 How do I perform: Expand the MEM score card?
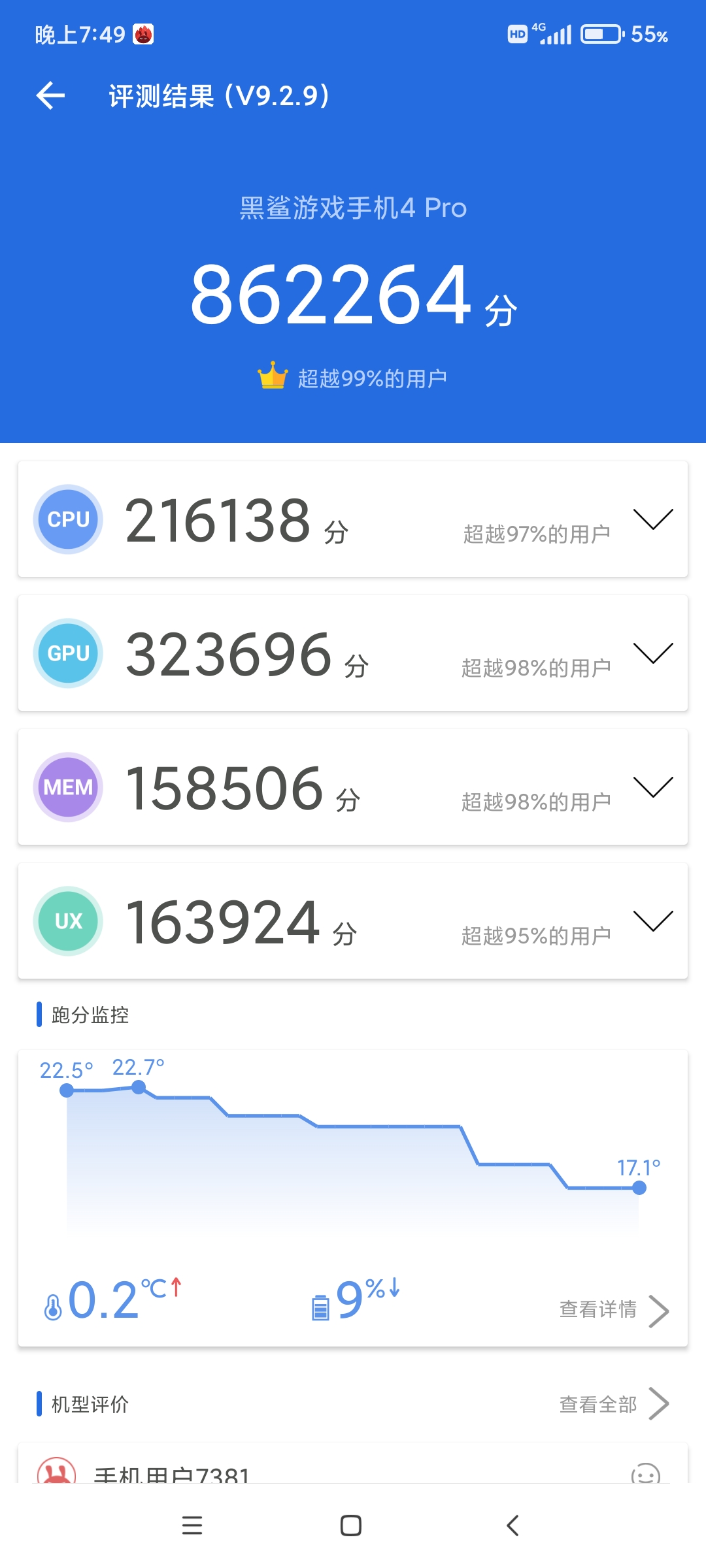653,787
